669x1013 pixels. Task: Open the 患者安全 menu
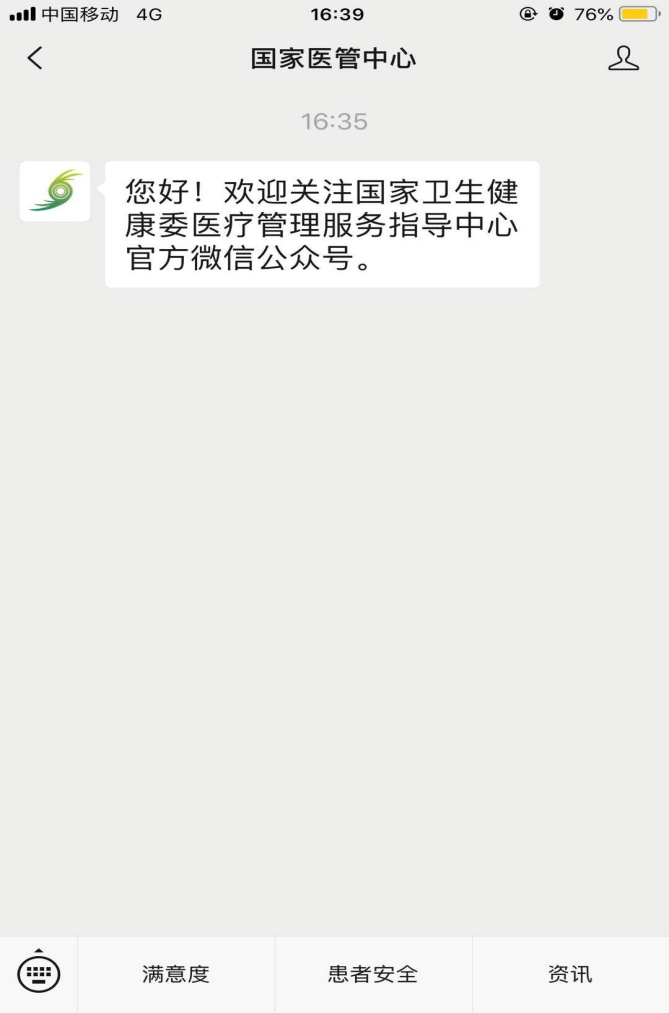pyautogui.click(x=373, y=974)
